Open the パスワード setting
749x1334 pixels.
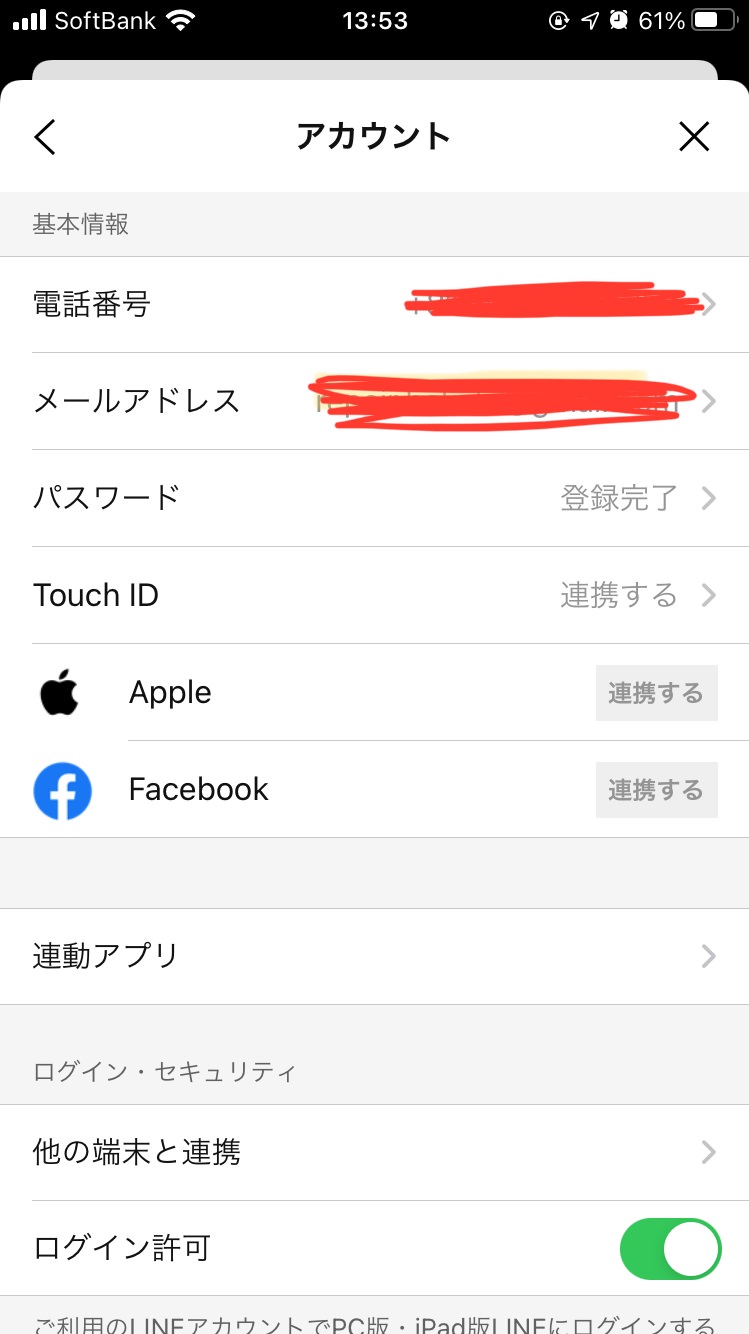click(374, 498)
